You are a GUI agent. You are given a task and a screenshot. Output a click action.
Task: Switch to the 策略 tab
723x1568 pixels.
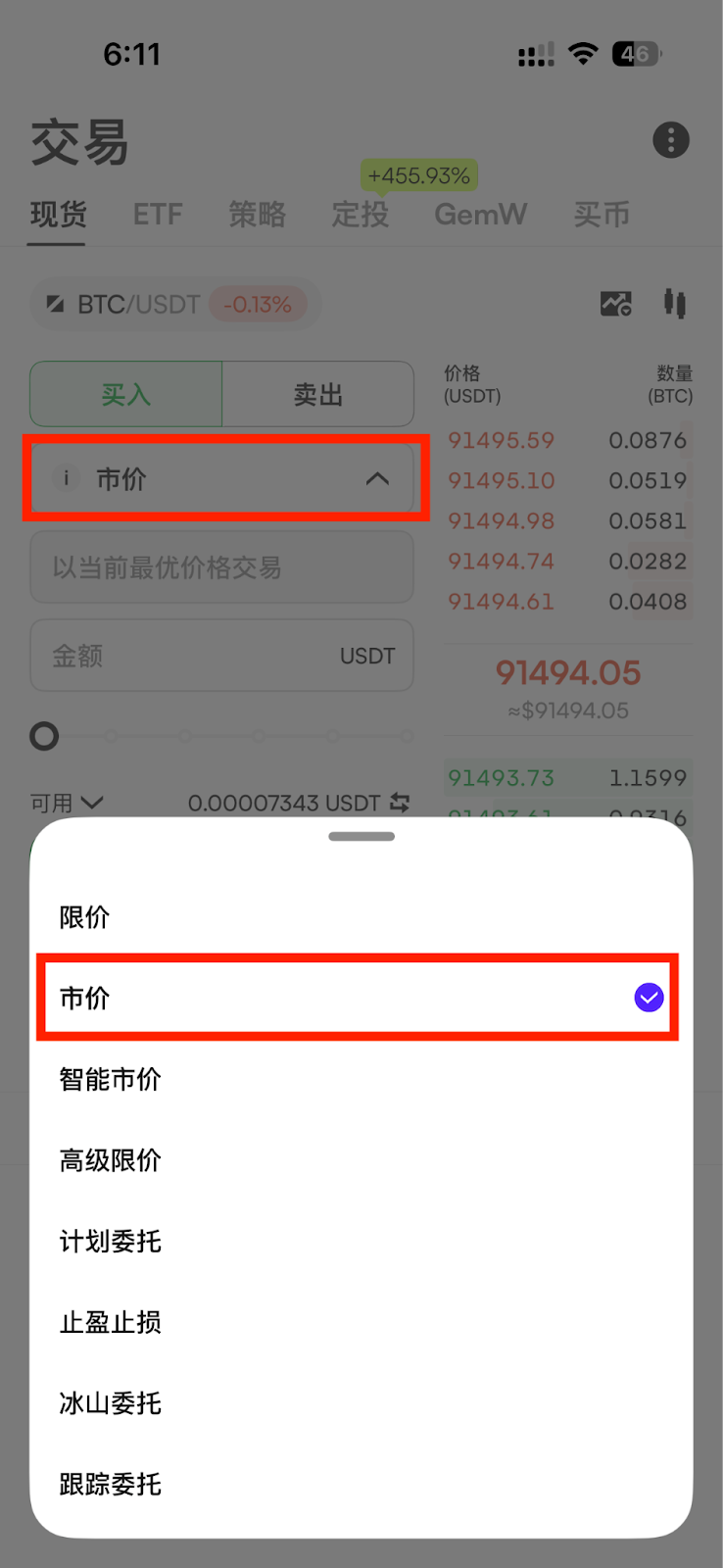[x=258, y=215]
